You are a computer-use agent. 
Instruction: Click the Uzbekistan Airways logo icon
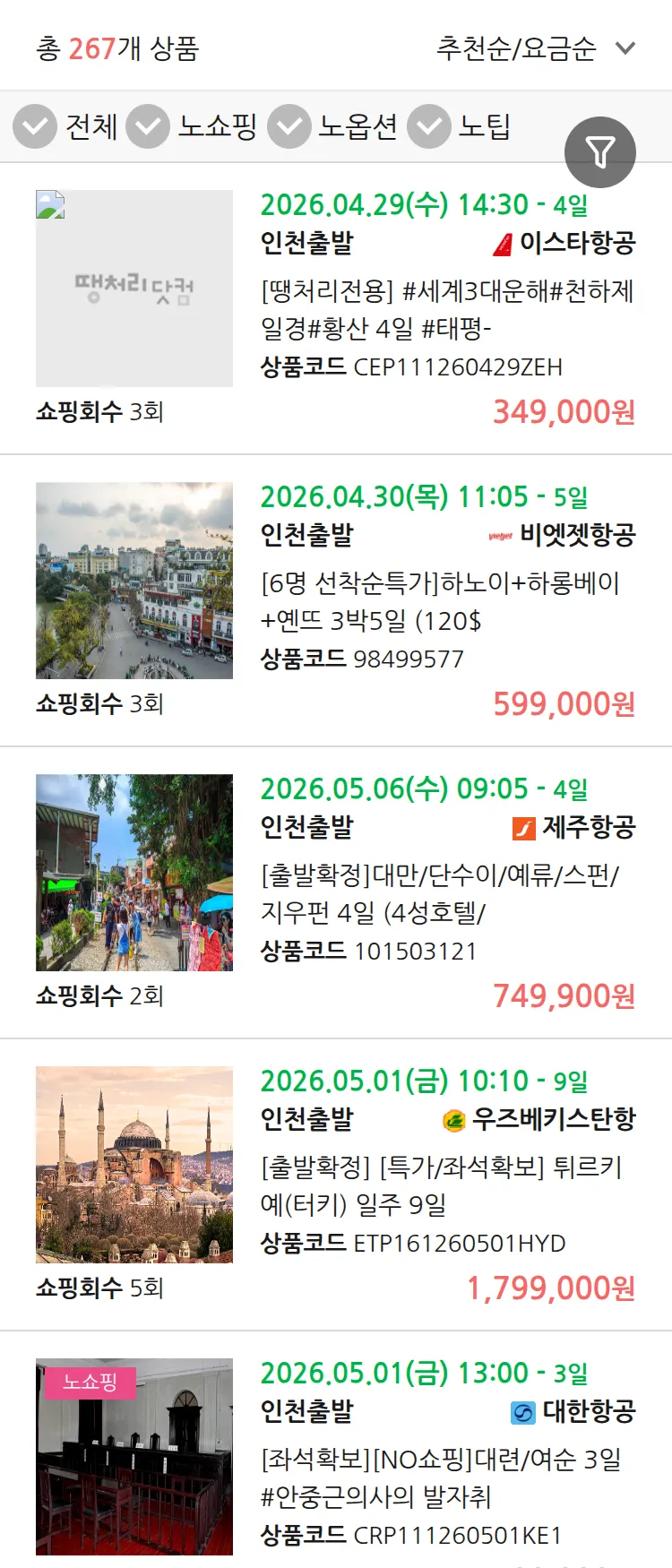pyautogui.click(x=453, y=1116)
